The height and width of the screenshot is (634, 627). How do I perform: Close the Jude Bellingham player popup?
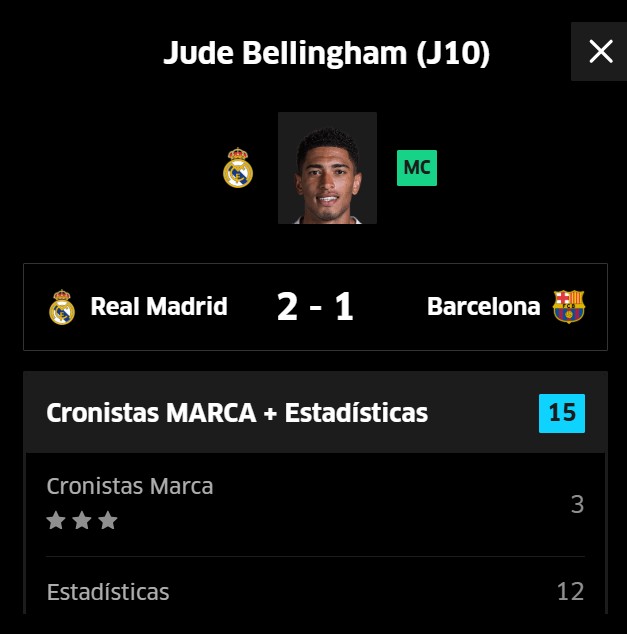600,52
